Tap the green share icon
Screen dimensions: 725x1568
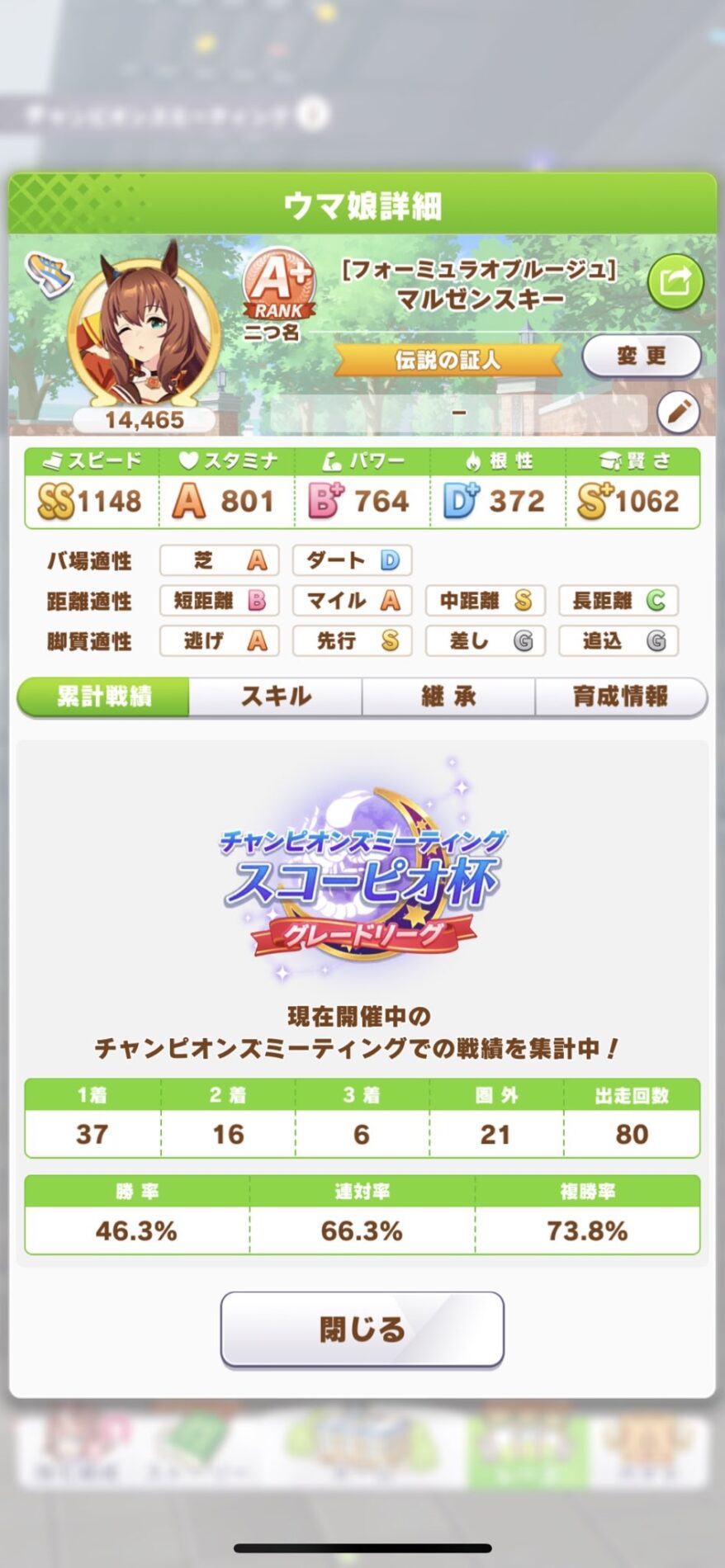point(675,282)
